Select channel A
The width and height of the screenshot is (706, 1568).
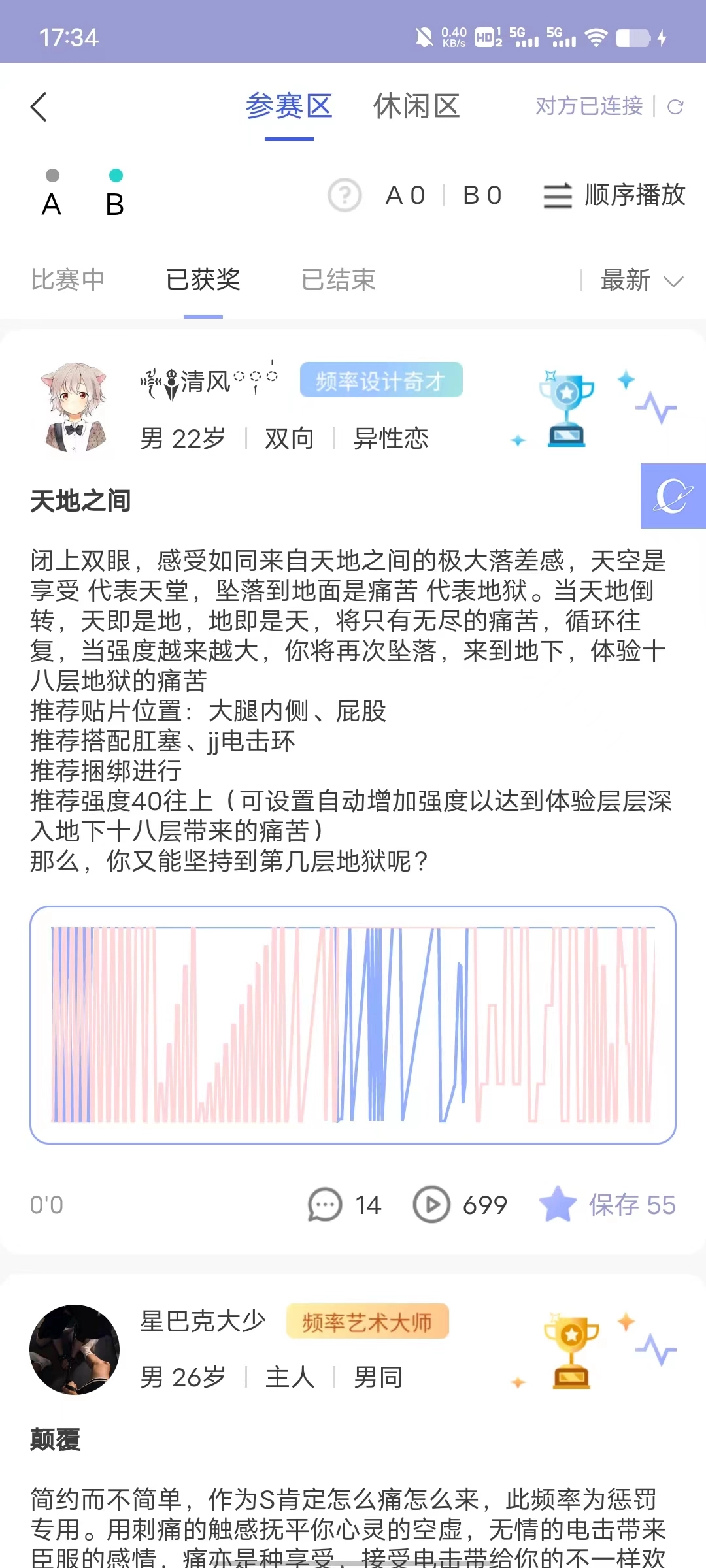tap(52, 195)
